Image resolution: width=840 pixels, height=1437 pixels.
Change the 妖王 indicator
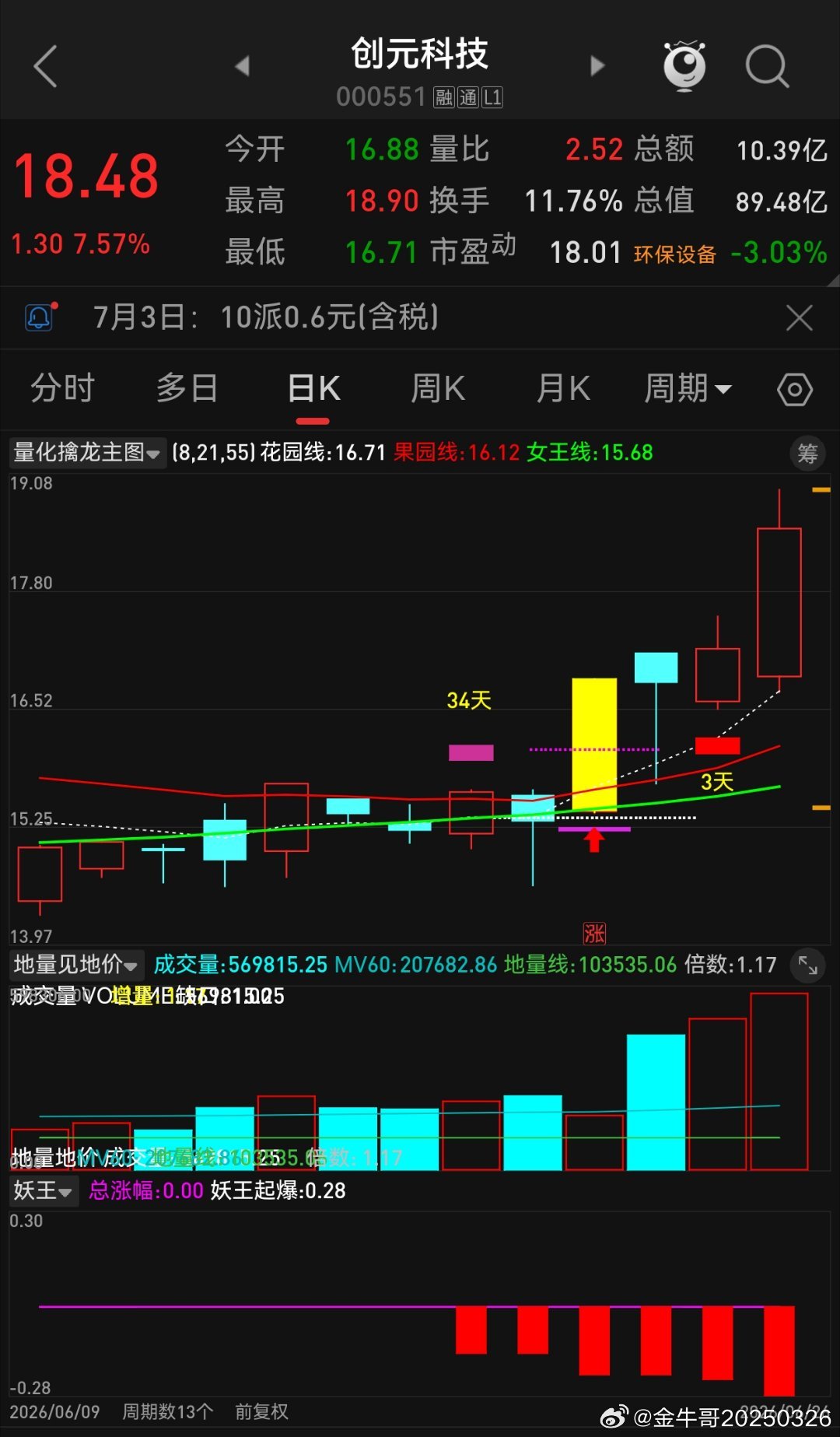(44, 1190)
